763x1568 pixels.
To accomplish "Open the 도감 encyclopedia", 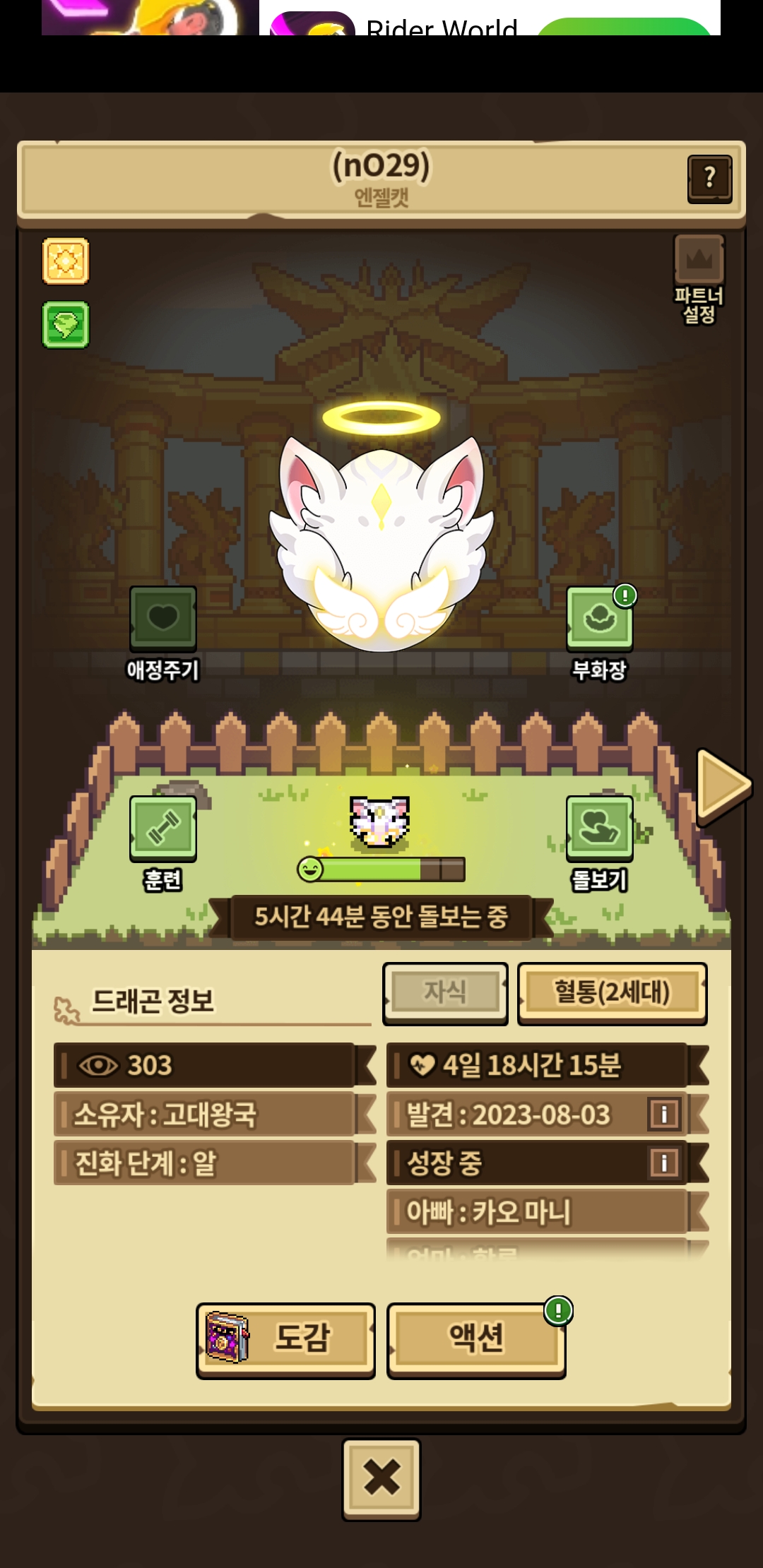I will tap(285, 1340).
